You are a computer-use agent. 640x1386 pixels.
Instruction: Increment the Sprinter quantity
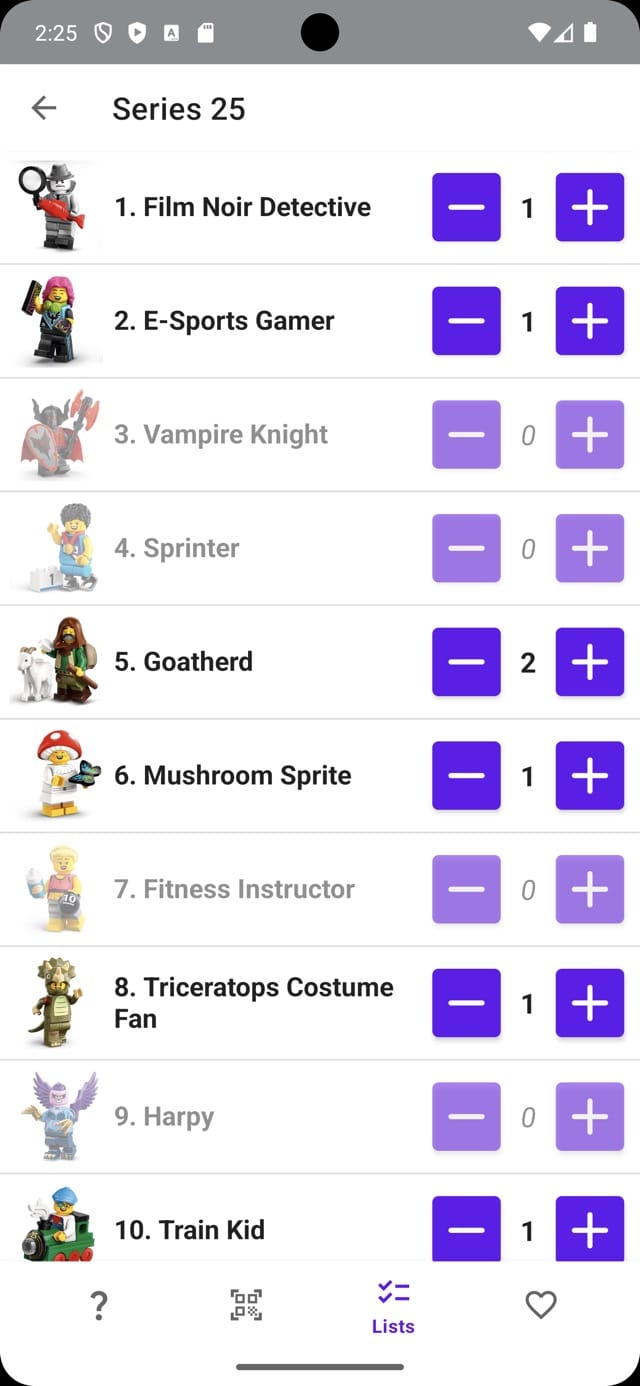(590, 548)
